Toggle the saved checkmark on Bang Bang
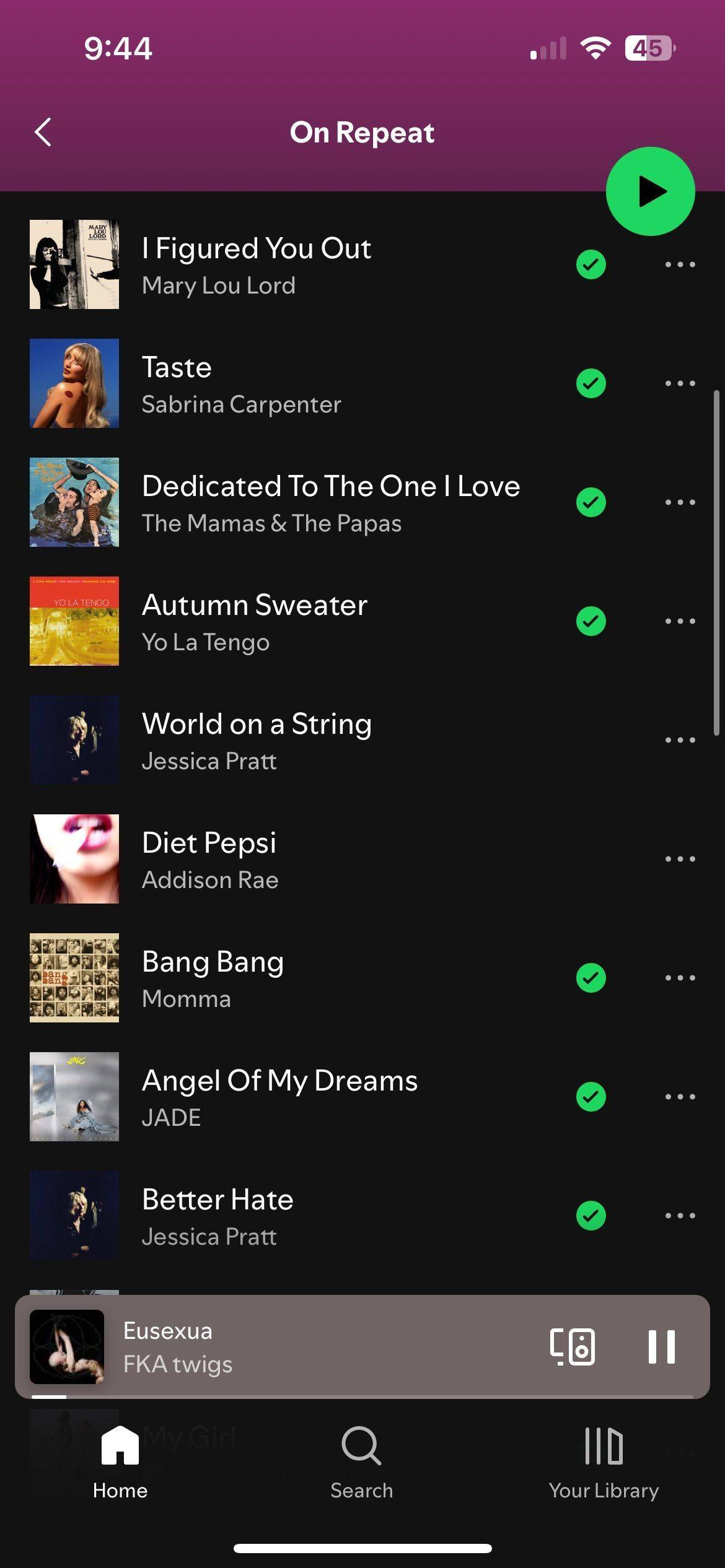 coord(591,978)
